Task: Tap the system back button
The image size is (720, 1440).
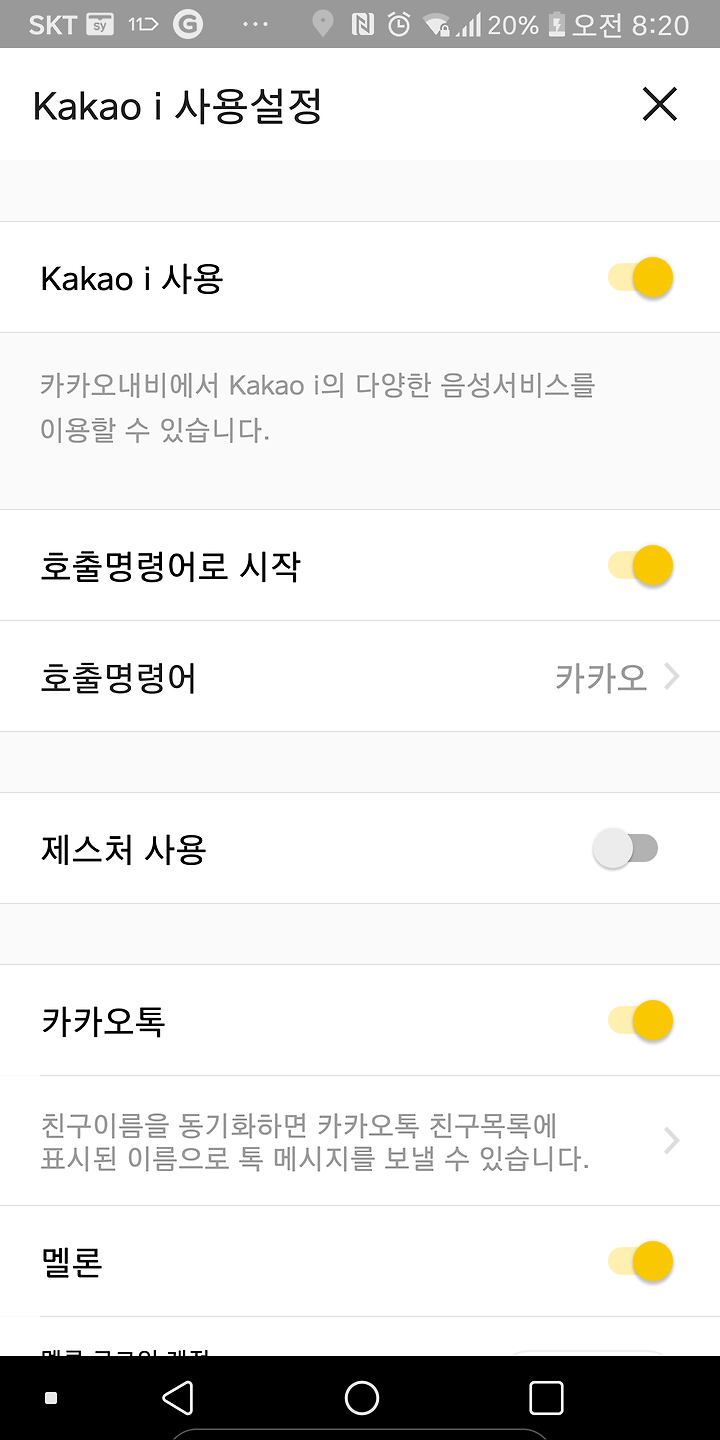Action: point(178,1398)
